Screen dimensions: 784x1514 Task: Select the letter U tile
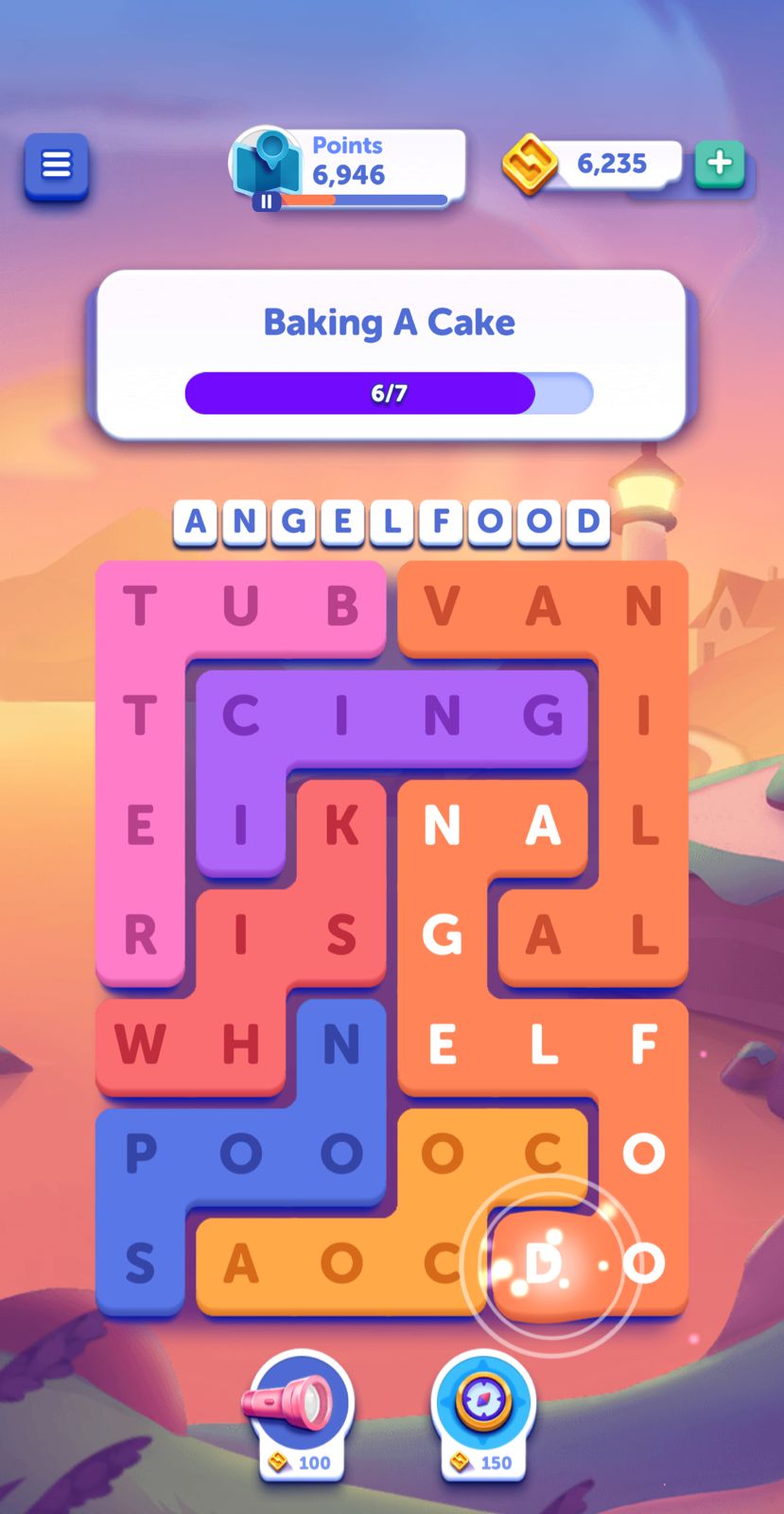(x=240, y=607)
